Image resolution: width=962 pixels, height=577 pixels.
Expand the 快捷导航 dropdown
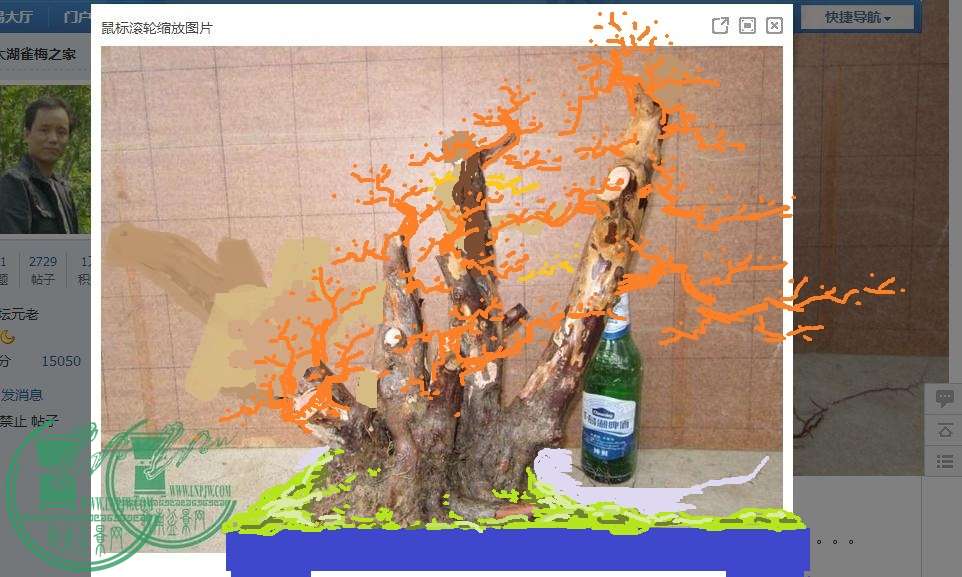(x=857, y=17)
